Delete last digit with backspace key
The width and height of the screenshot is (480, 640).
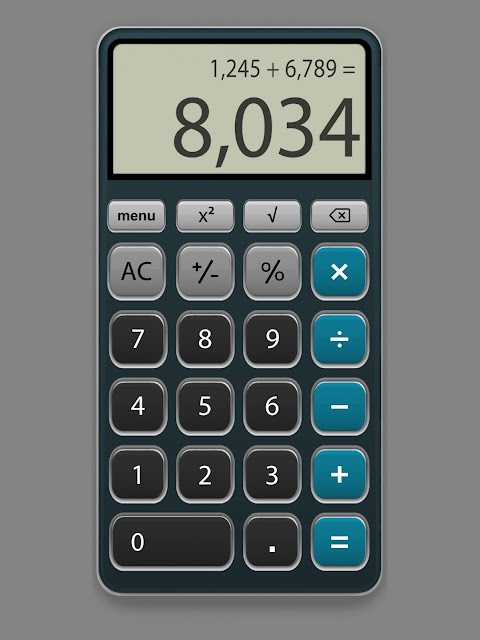coord(340,216)
